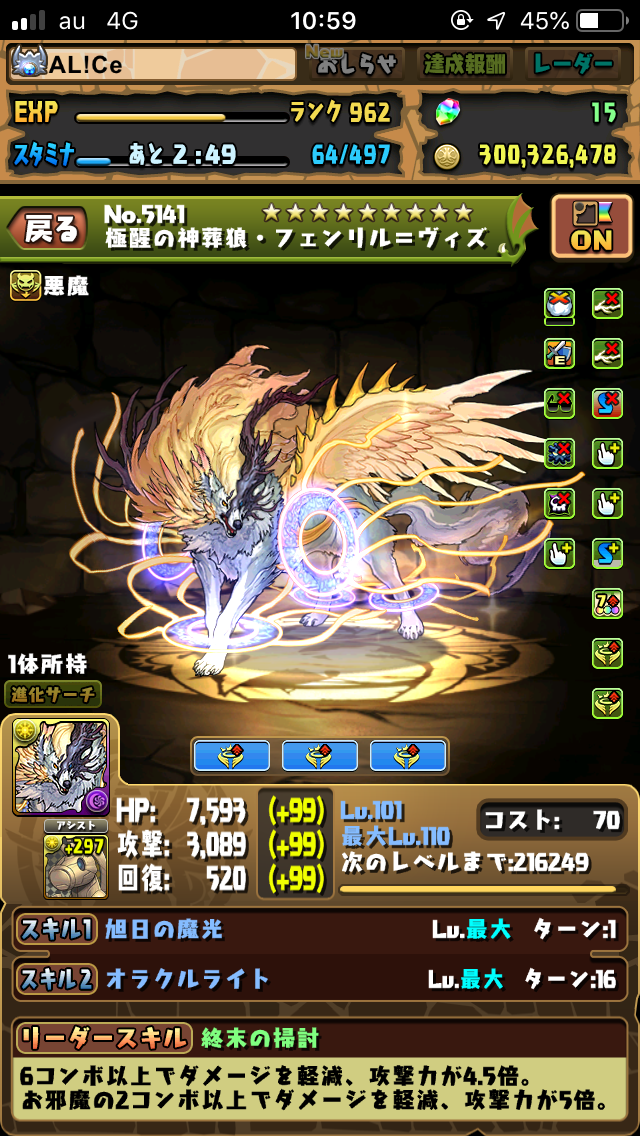
Task: Tap the 戻る back button
Action: click(50, 231)
